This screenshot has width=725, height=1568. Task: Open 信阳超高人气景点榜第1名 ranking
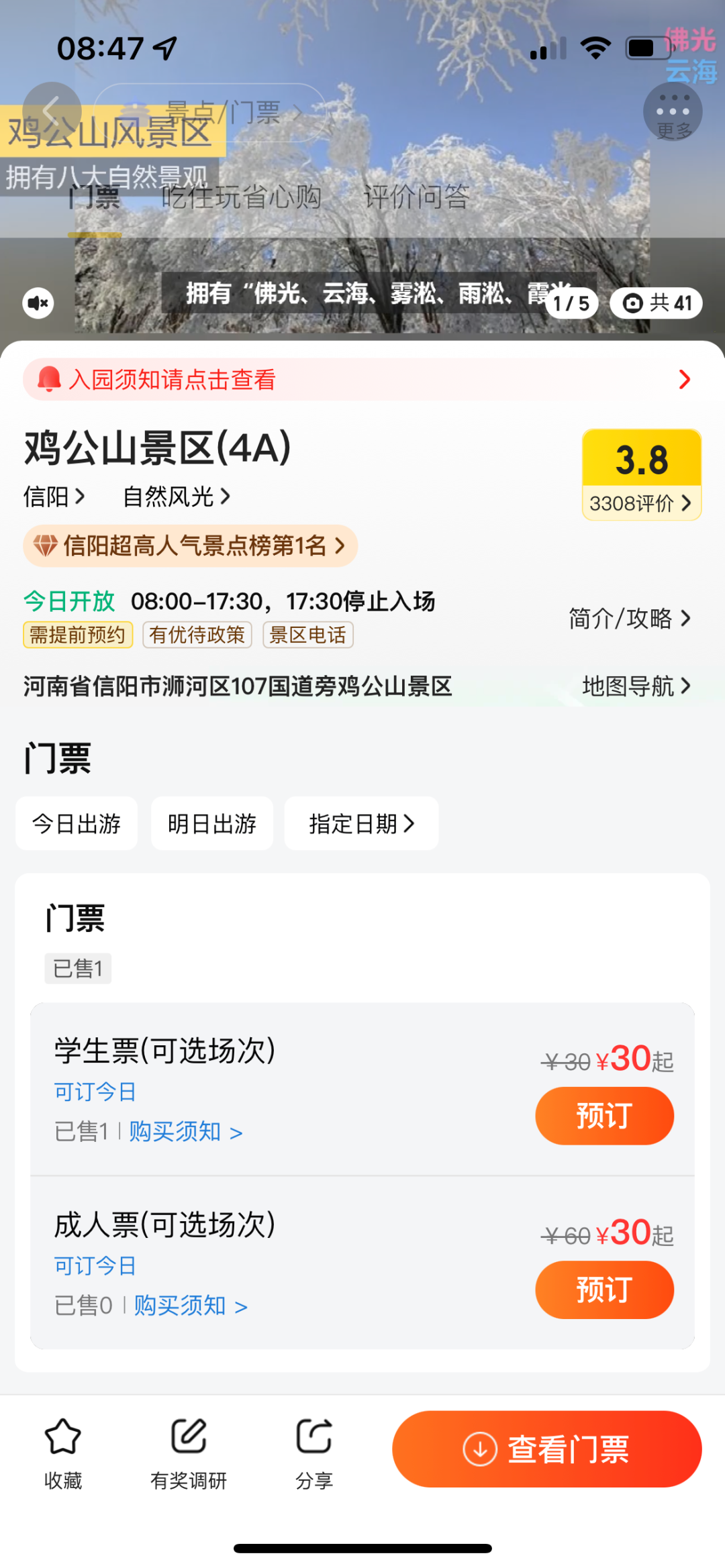pos(190,545)
